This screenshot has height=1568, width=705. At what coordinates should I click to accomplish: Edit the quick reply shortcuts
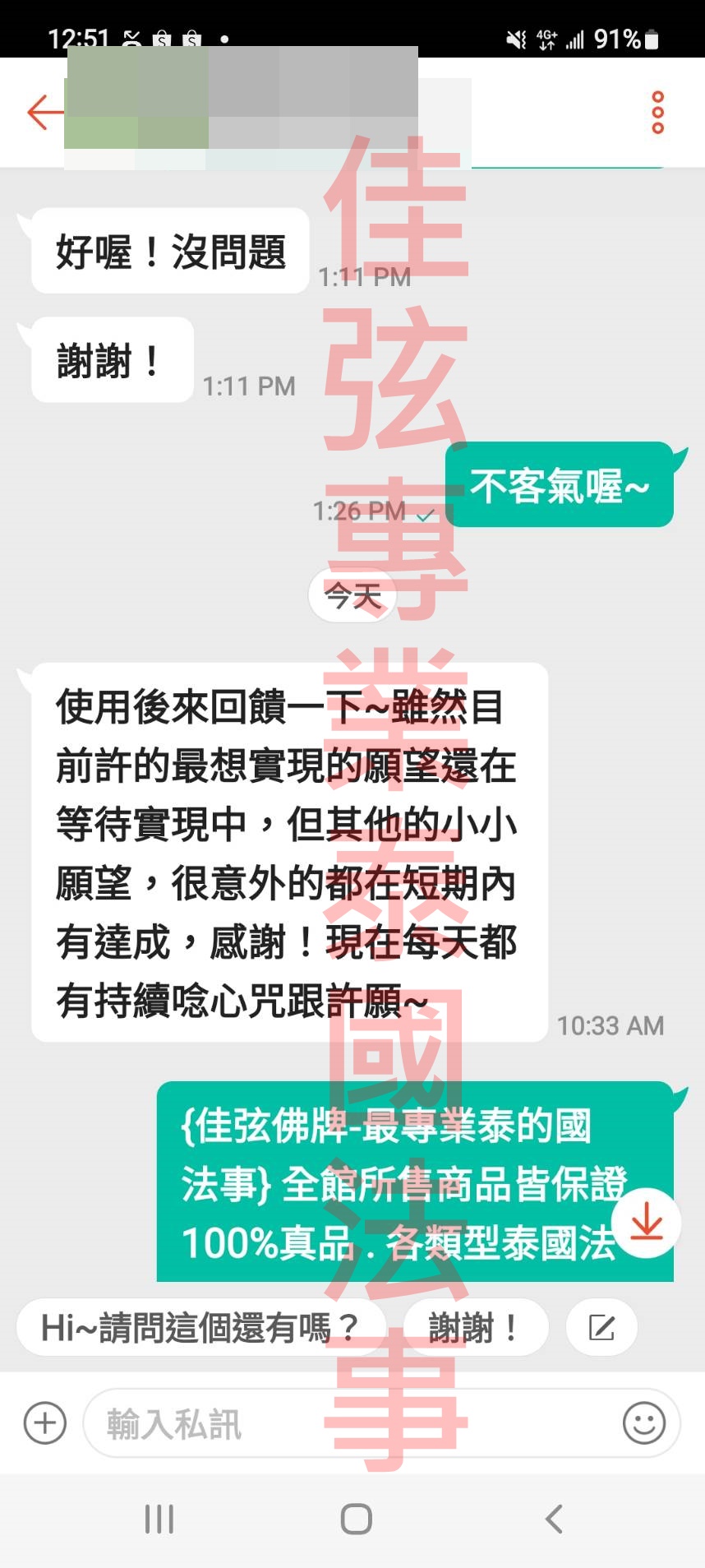(601, 1327)
